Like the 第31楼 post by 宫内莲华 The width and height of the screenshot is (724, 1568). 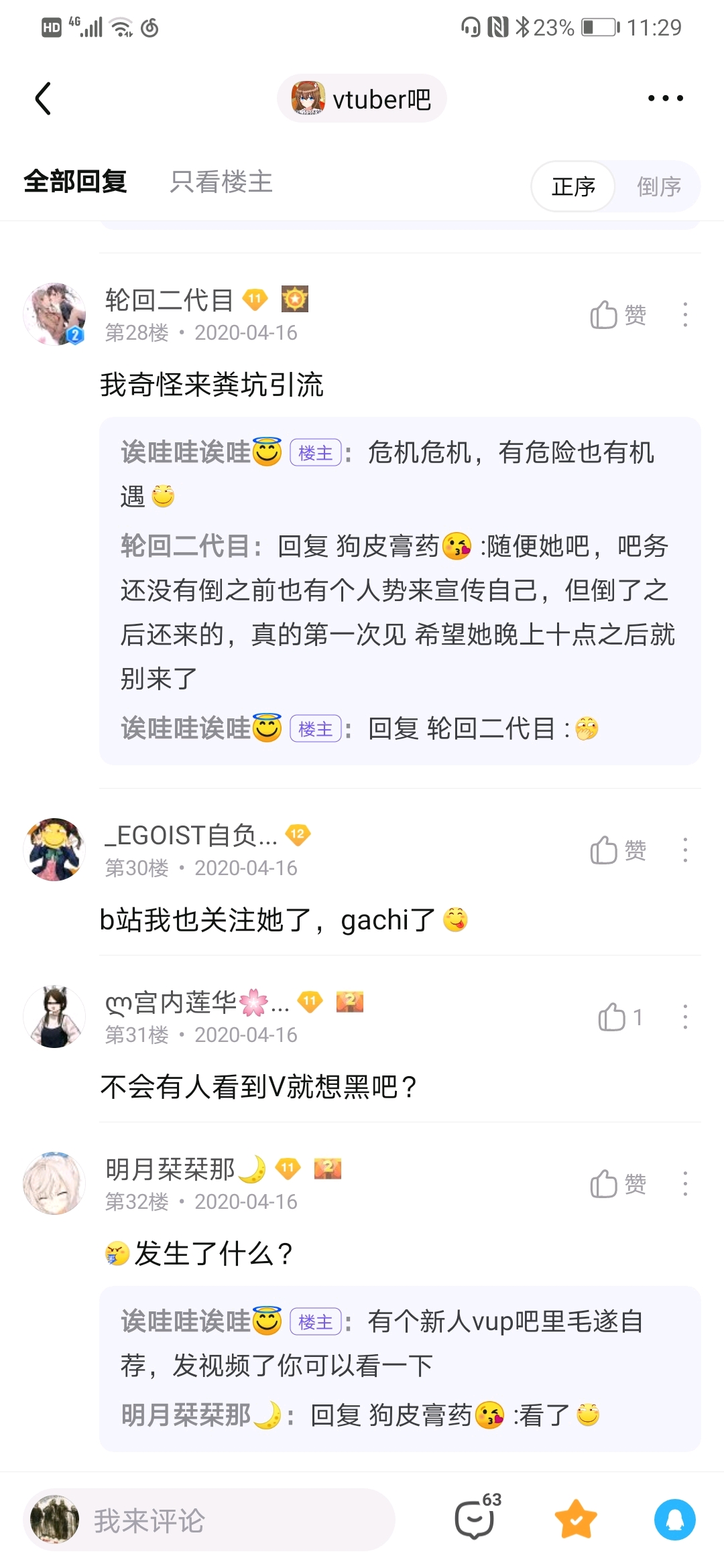pos(619,1017)
